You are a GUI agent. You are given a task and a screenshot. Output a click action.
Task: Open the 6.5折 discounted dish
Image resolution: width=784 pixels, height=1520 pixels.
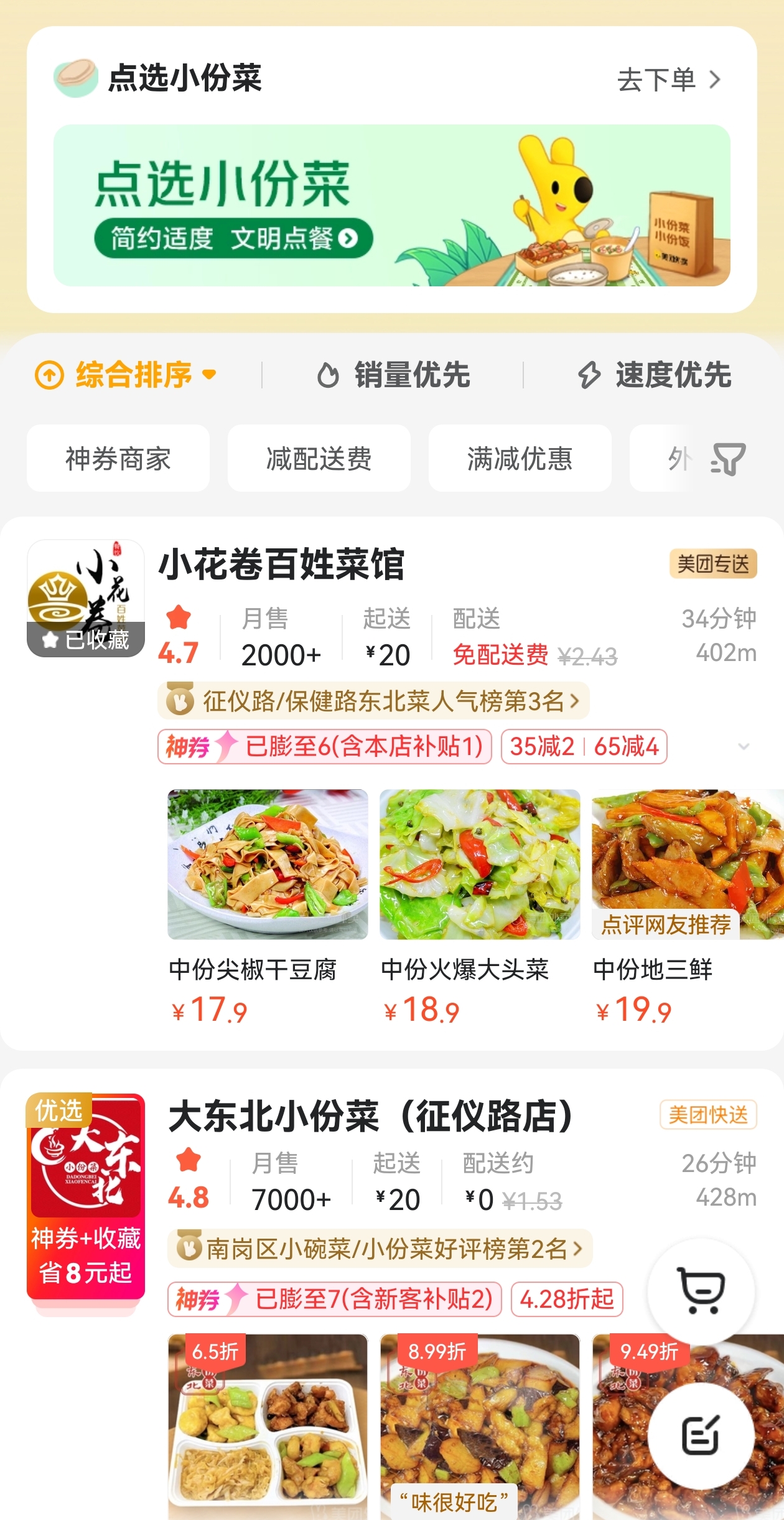click(x=268, y=1425)
